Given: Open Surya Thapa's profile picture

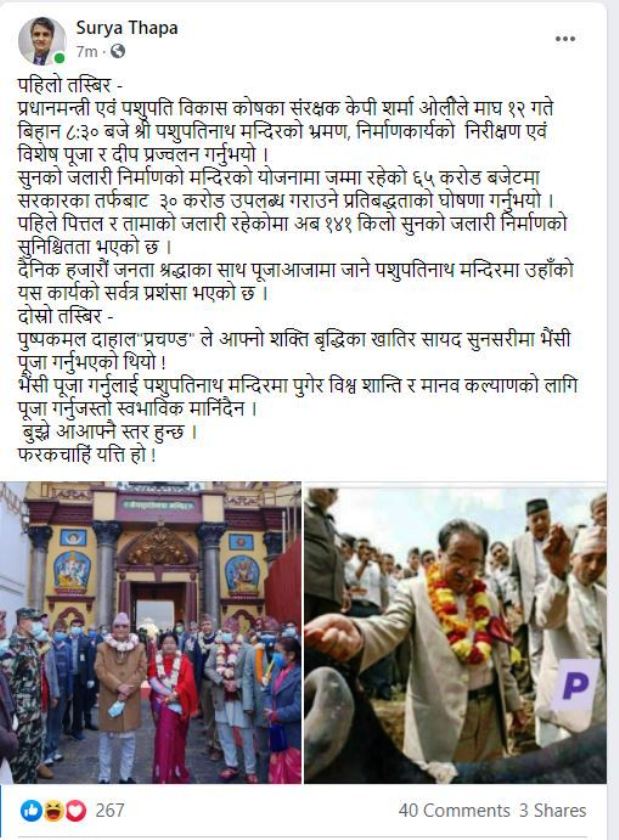Looking at the screenshot, I should [41, 40].
